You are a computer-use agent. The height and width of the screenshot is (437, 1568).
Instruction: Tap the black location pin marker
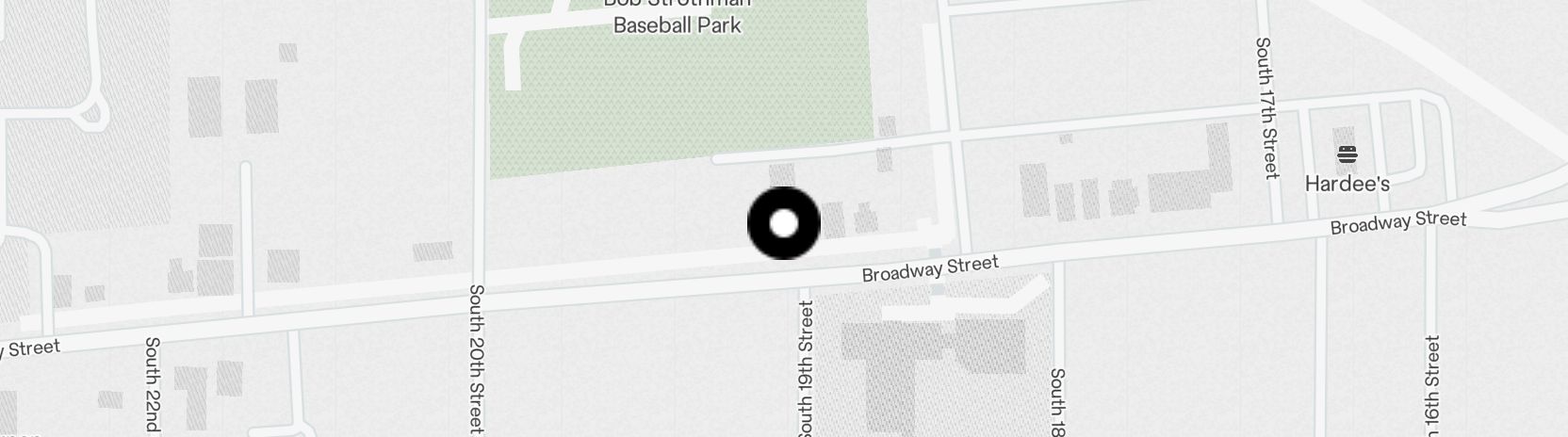[x=784, y=223]
